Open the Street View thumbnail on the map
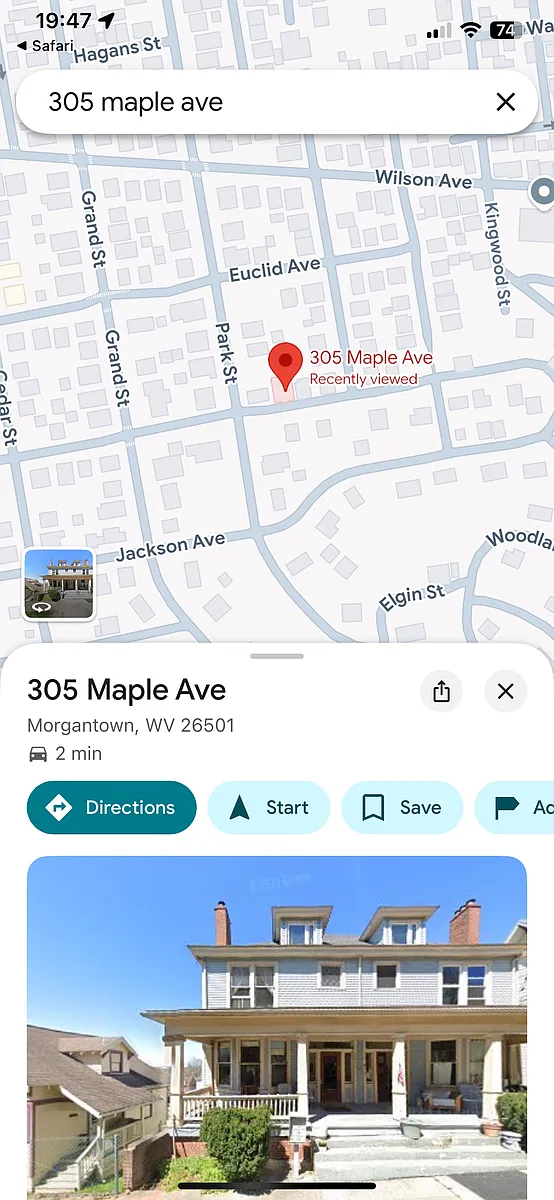 coord(59,585)
